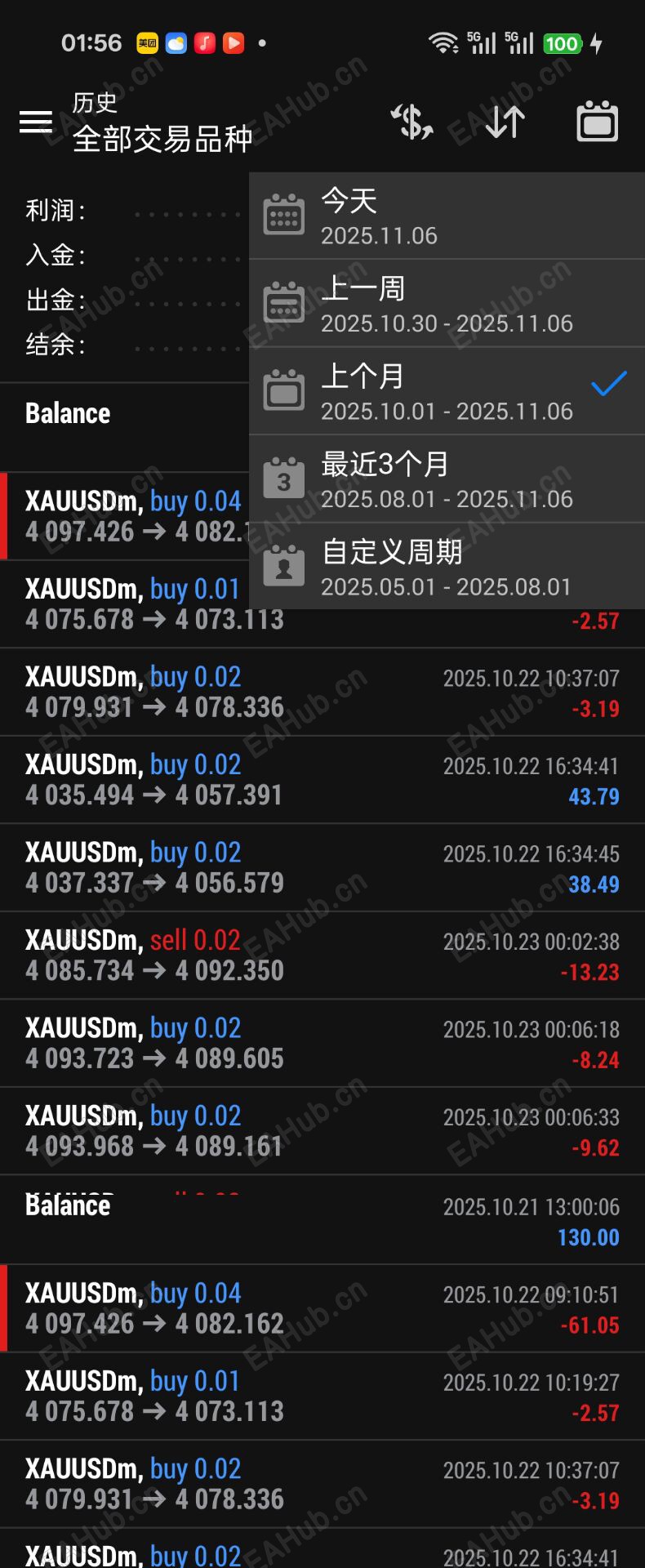Viewport: 645px width, 1568px height.
Task: Open the buy trade losing 9.62
Action: pyautogui.click(x=322, y=1131)
